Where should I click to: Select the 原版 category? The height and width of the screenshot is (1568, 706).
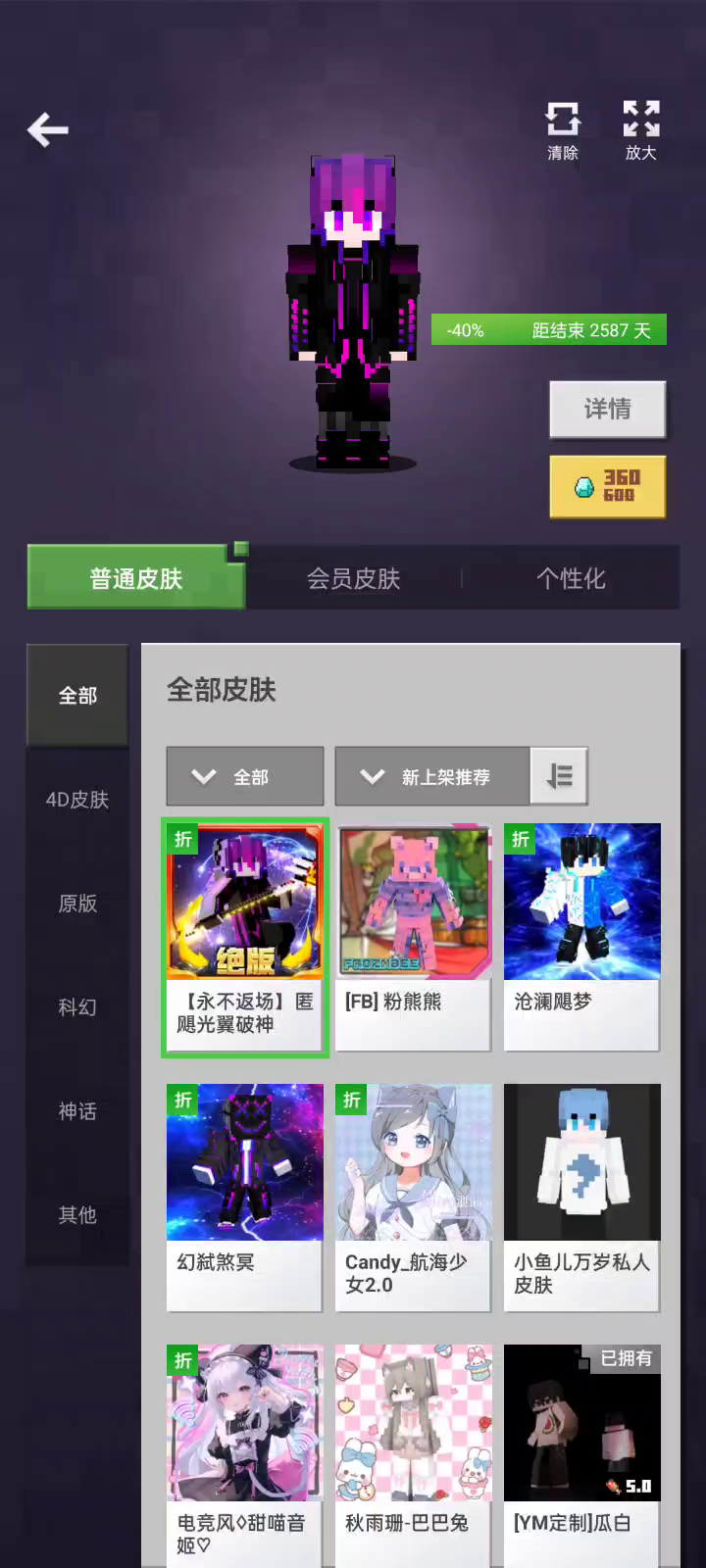(x=77, y=904)
